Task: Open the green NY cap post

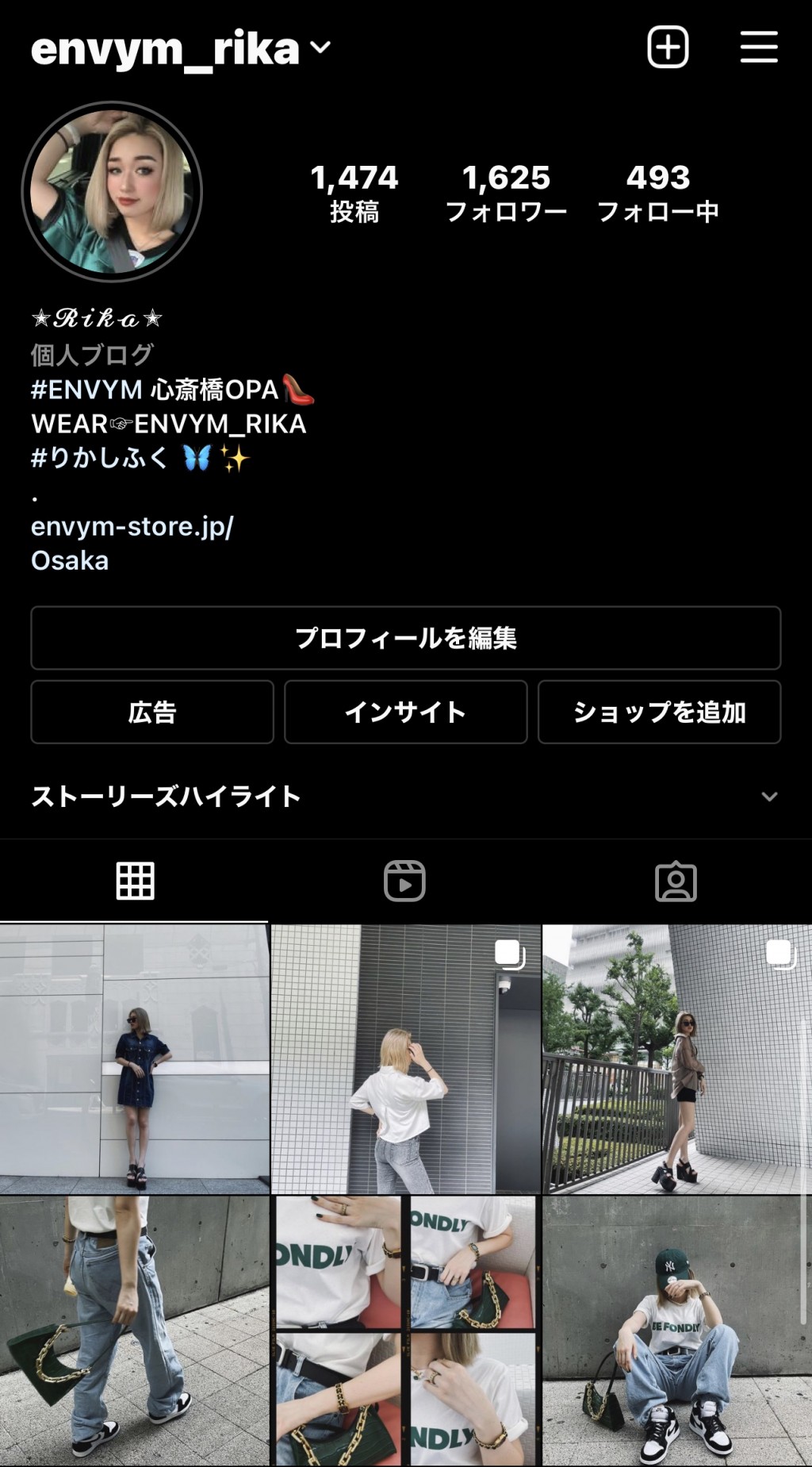Action: [x=677, y=1332]
